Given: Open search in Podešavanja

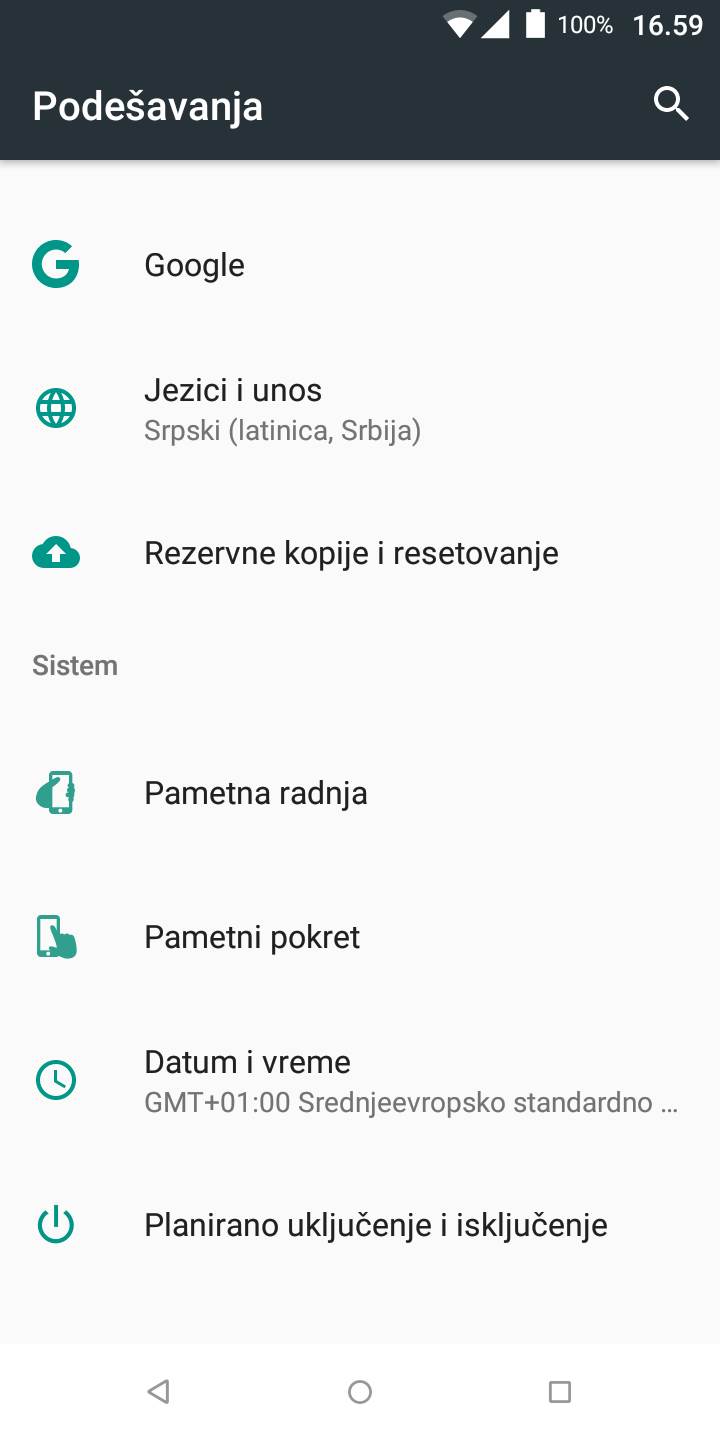Looking at the screenshot, I should tap(670, 103).
